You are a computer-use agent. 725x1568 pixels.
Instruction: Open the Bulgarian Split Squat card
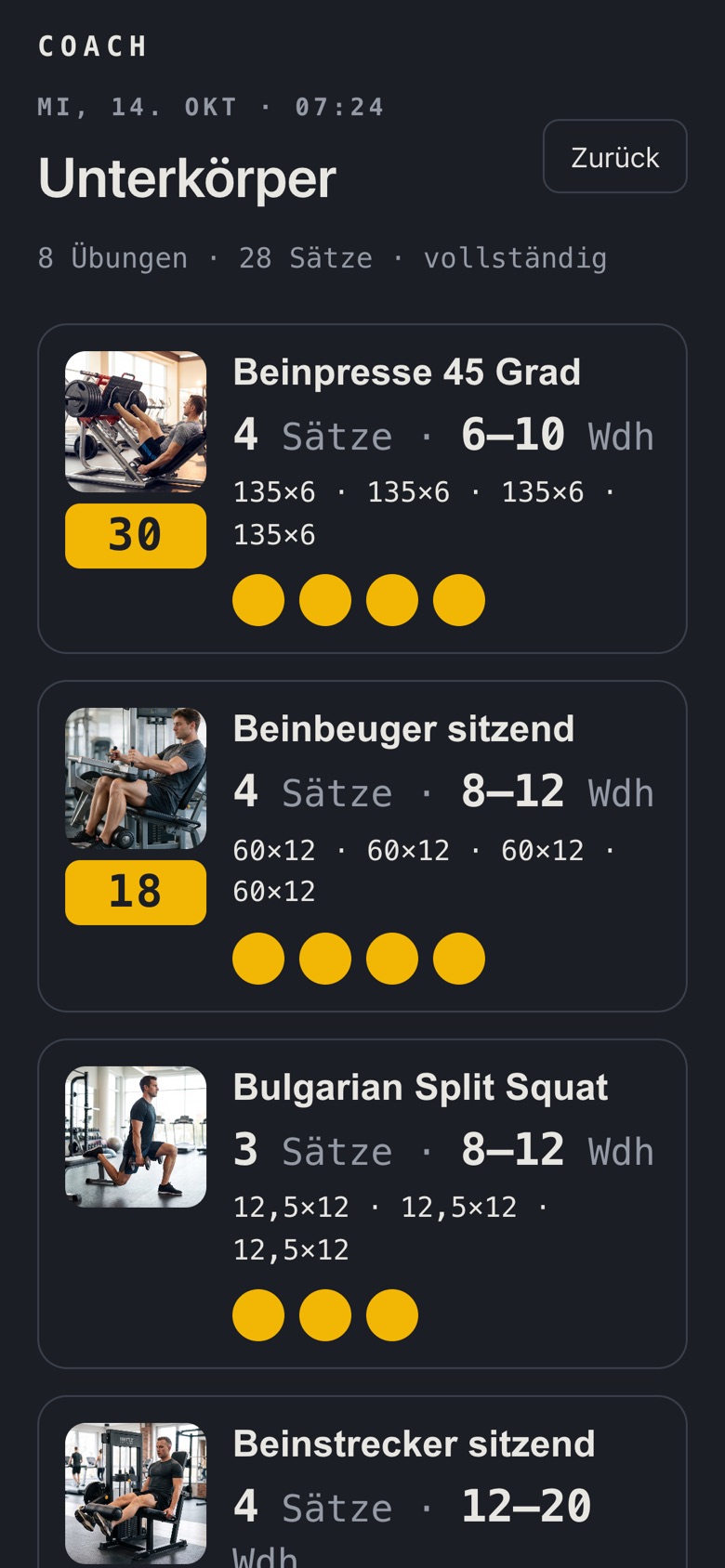(x=362, y=1204)
